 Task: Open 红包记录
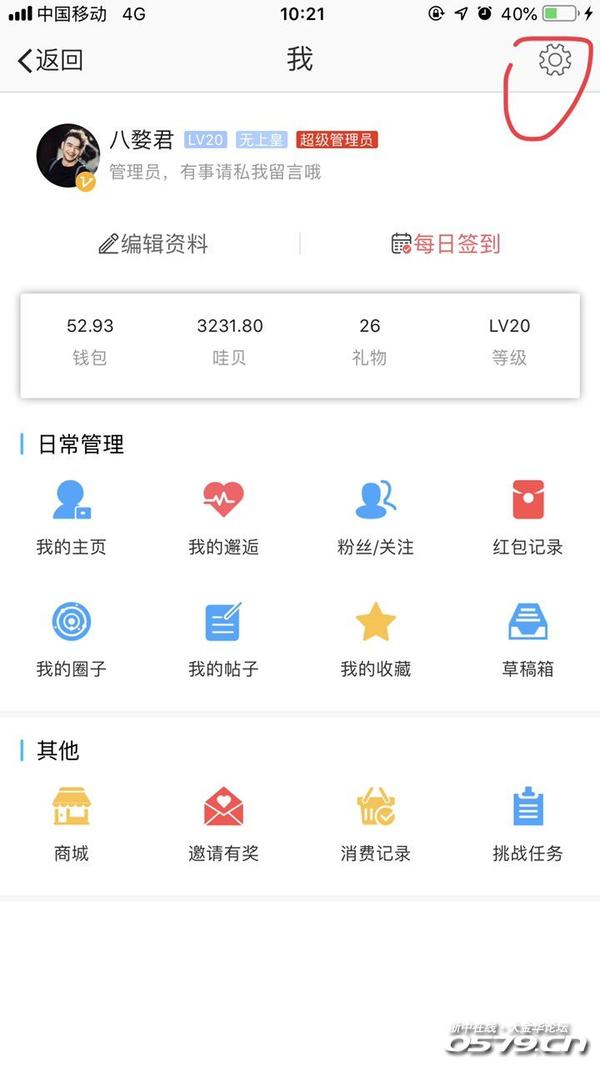point(528,516)
